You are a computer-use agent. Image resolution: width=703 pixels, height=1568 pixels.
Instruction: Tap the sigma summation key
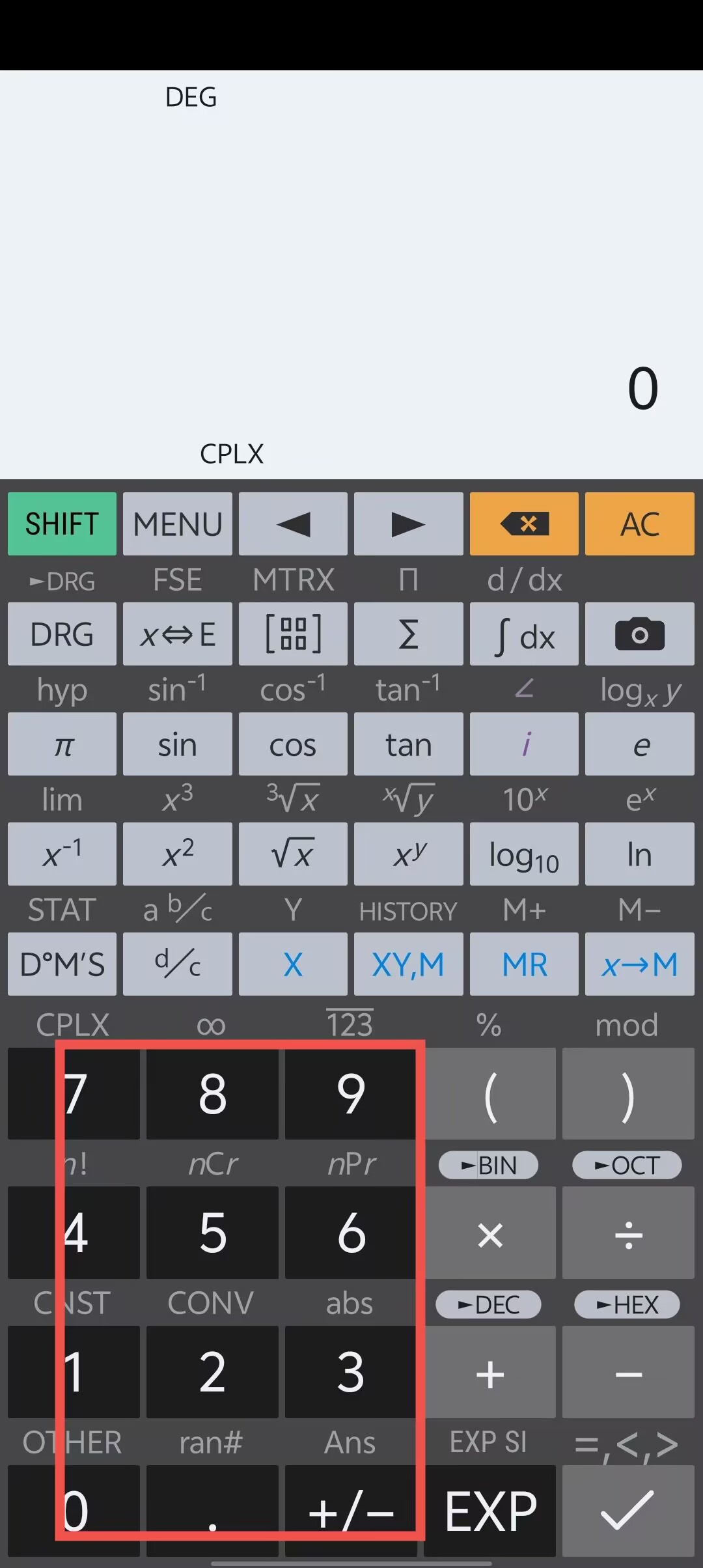coord(408,634)
